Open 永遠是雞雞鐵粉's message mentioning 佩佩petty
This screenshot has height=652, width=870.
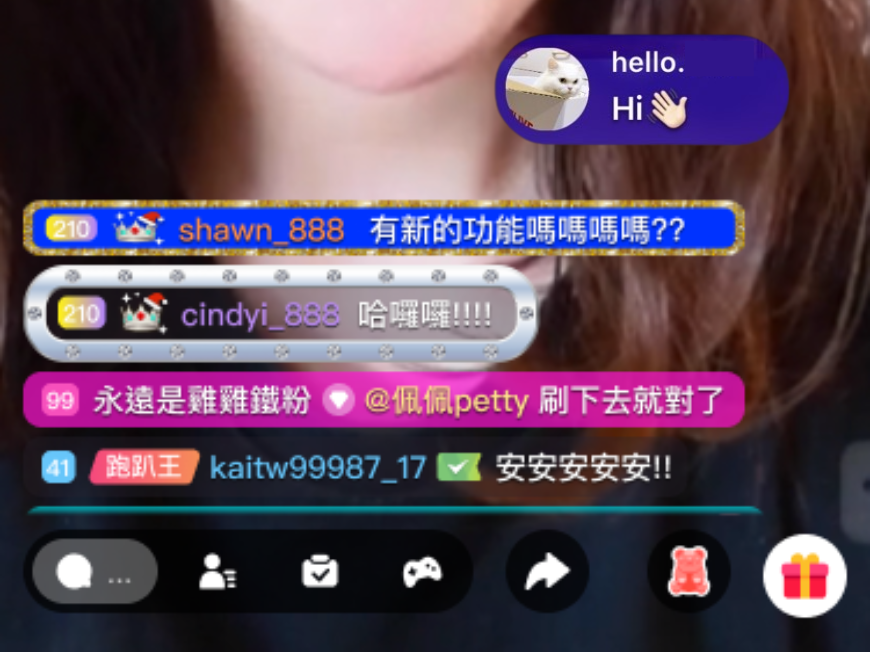384,401
